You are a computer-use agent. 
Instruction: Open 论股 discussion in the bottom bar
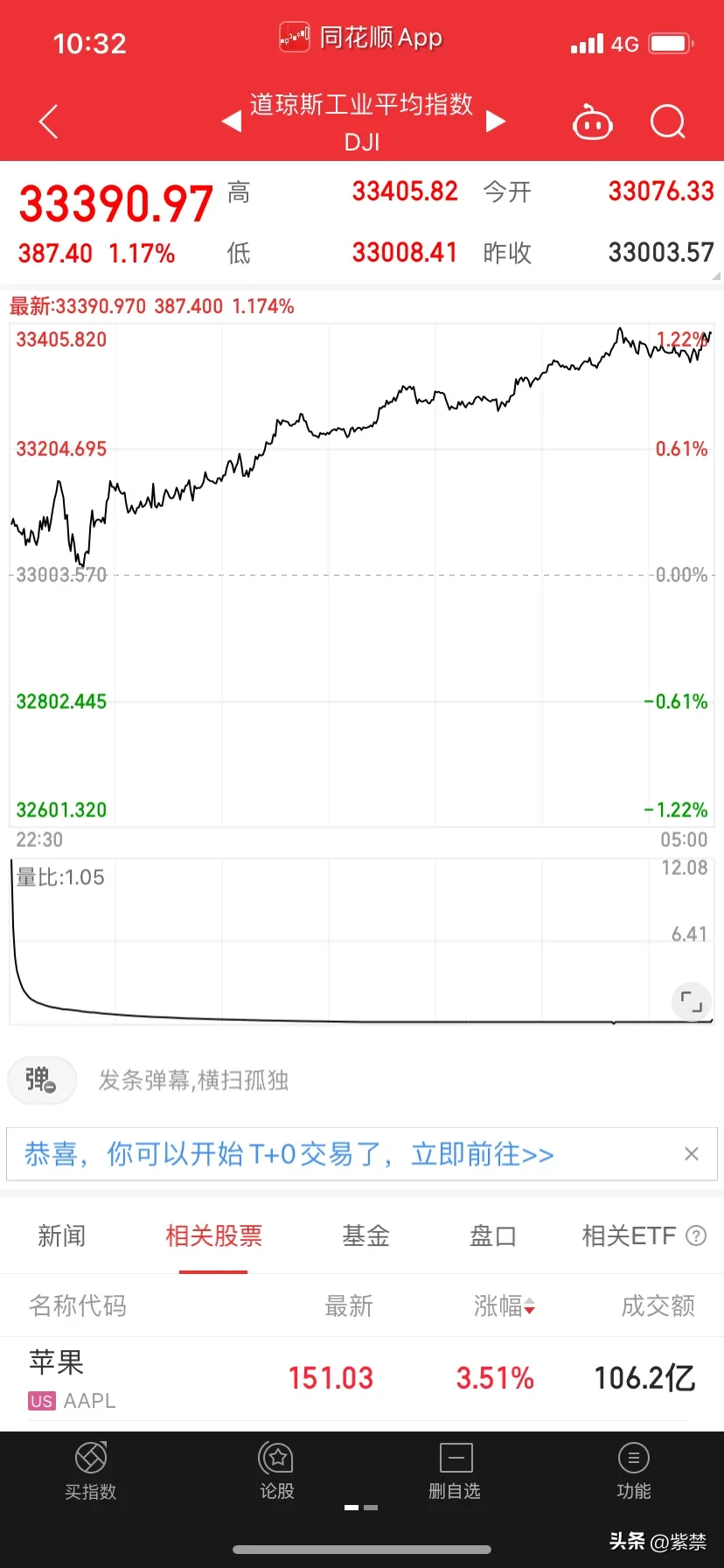point(277,1472)
